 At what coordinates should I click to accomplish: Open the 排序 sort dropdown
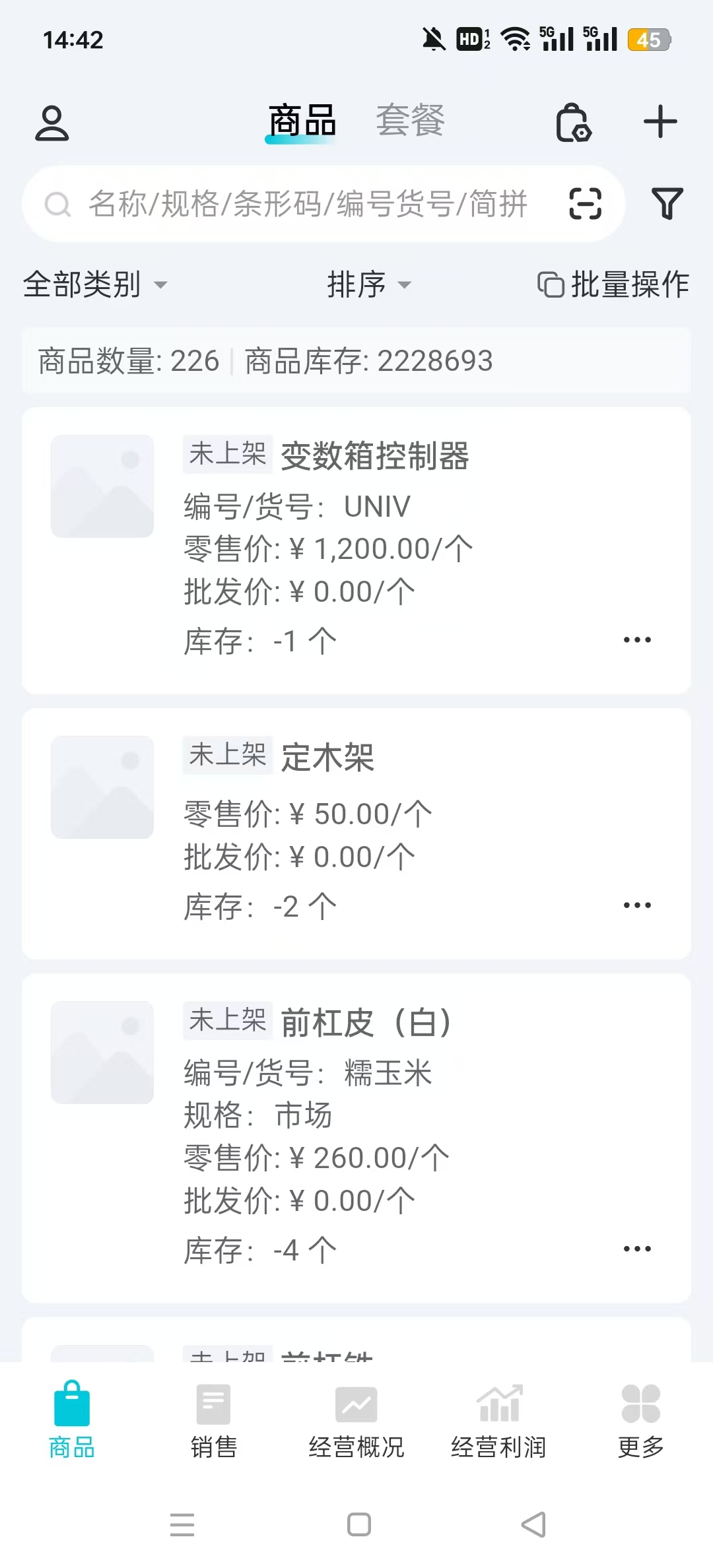point(368,285)
